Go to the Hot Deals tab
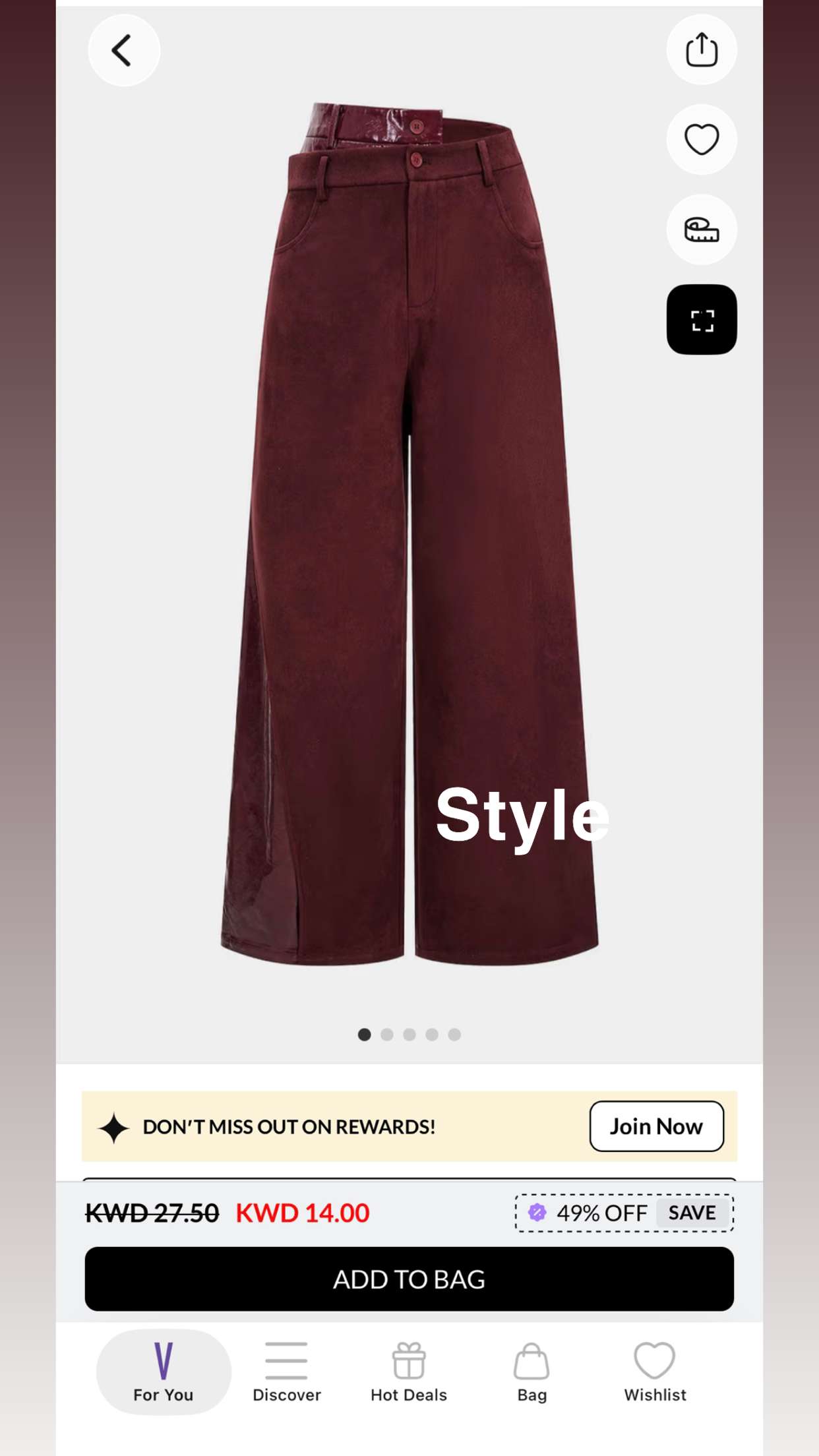819x1456 pixels. pyautogui.click(x=409, y=1372)
